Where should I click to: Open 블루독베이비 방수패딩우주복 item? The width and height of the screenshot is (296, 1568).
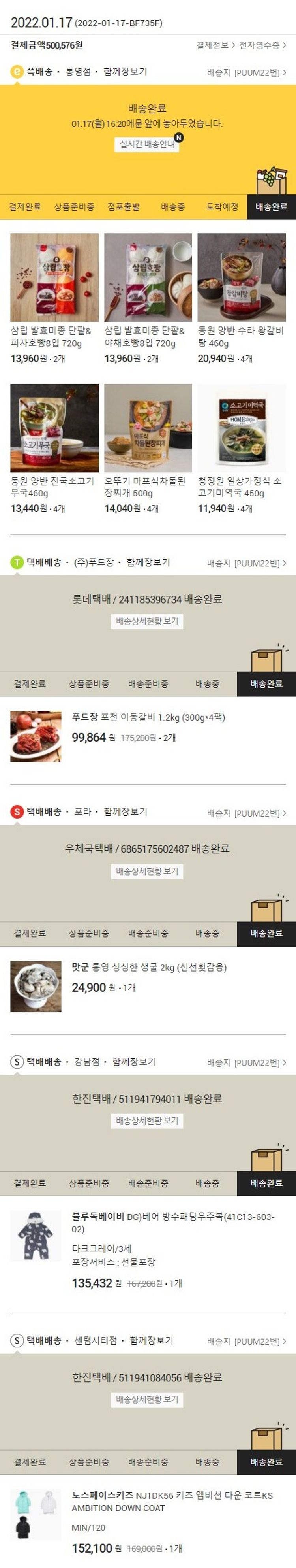point(172,1217)
